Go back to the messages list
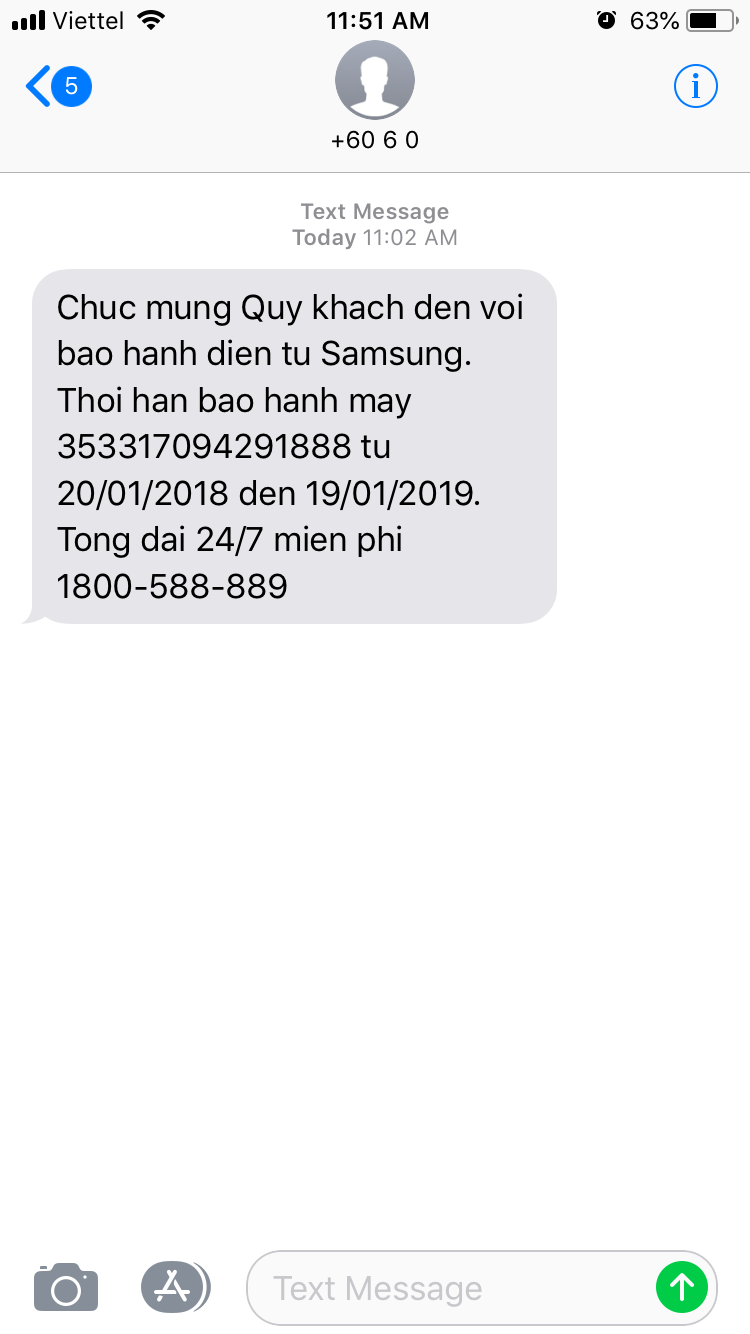Image resolution: width=750 pixels, height=1334 pixels. click(57, 87)
